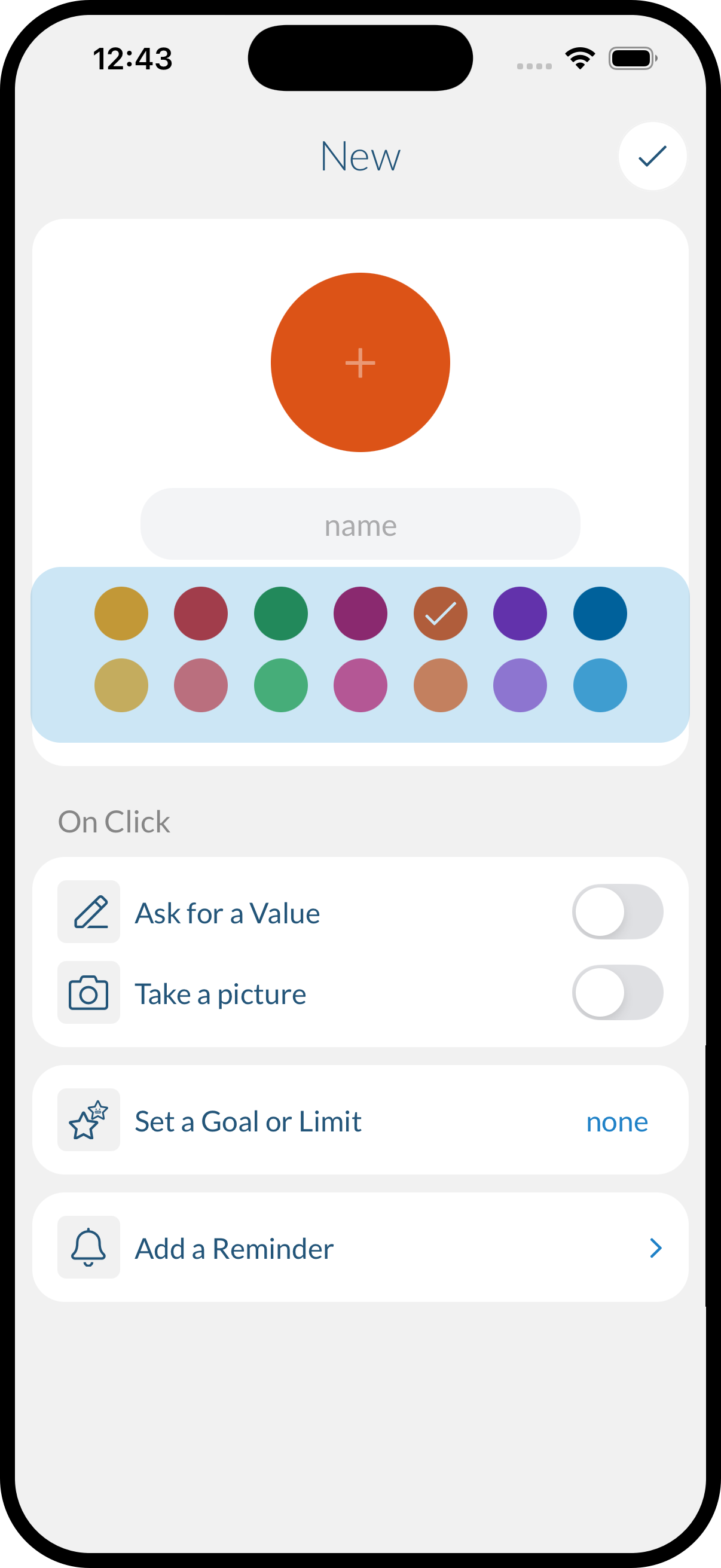The width and height of the screenshot is (721, 1568).
Task: Turn on Take a picture
Action: (x=618, y=993)
